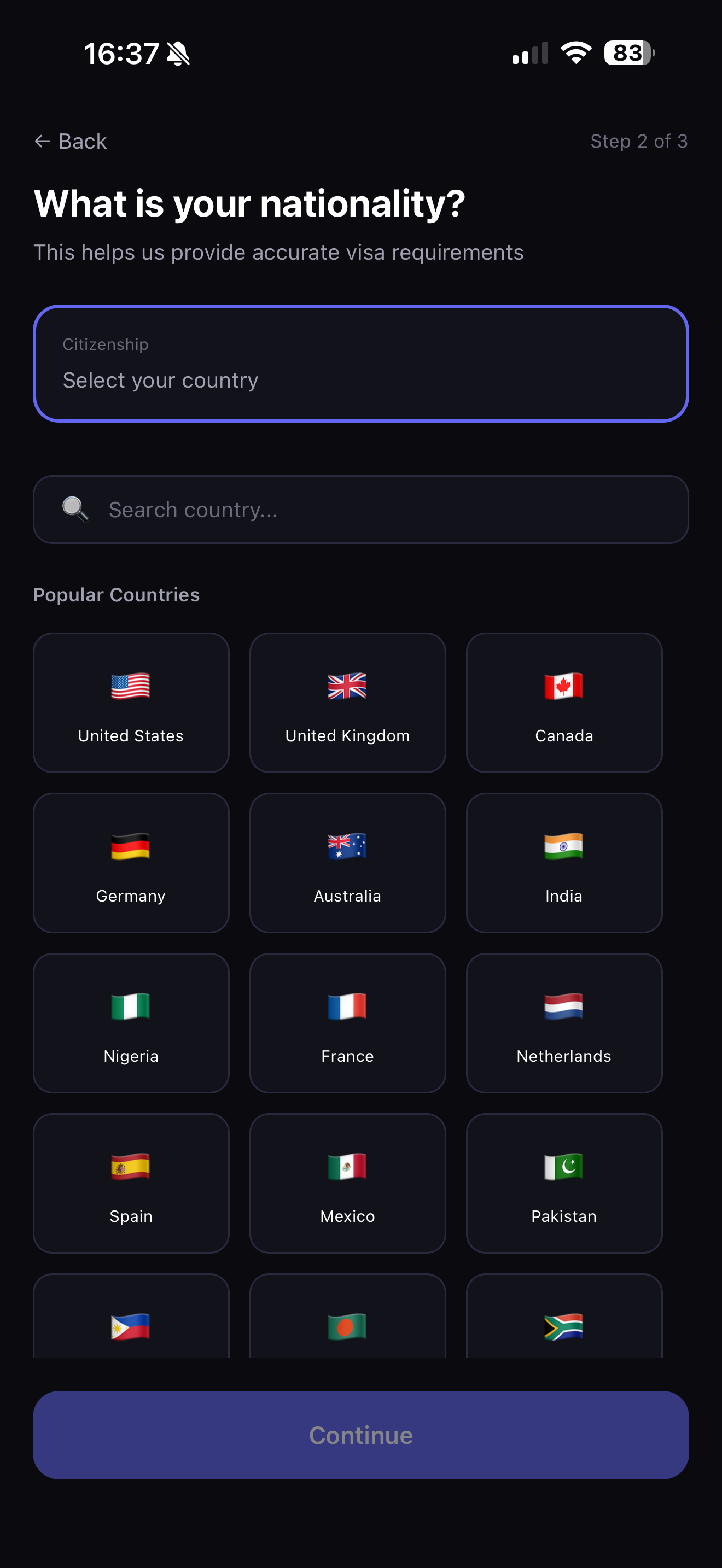This screenshot has height=1568, width=722.
Task: Select the India flag icon
Action: pos(564,846)
